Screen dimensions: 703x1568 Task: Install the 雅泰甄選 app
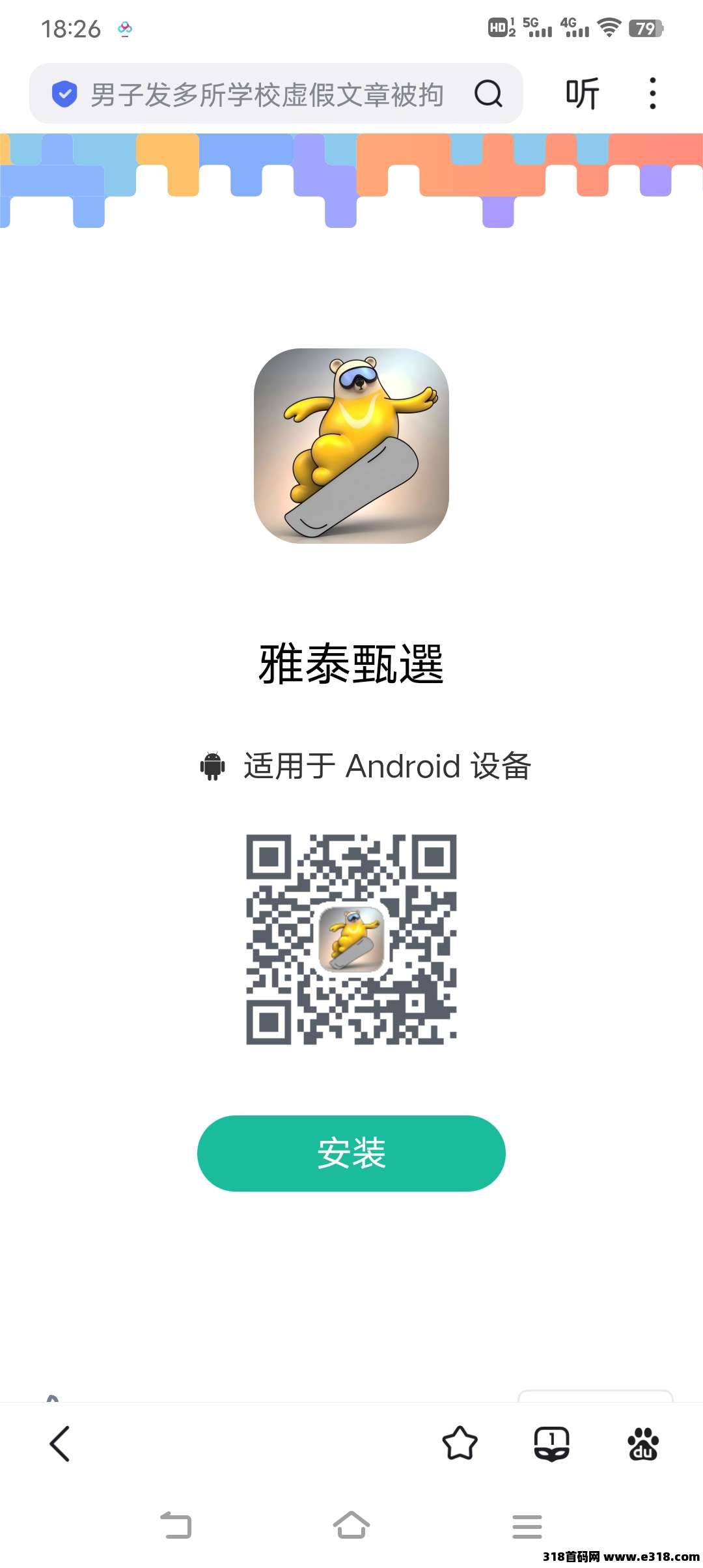coord(351,1153)
